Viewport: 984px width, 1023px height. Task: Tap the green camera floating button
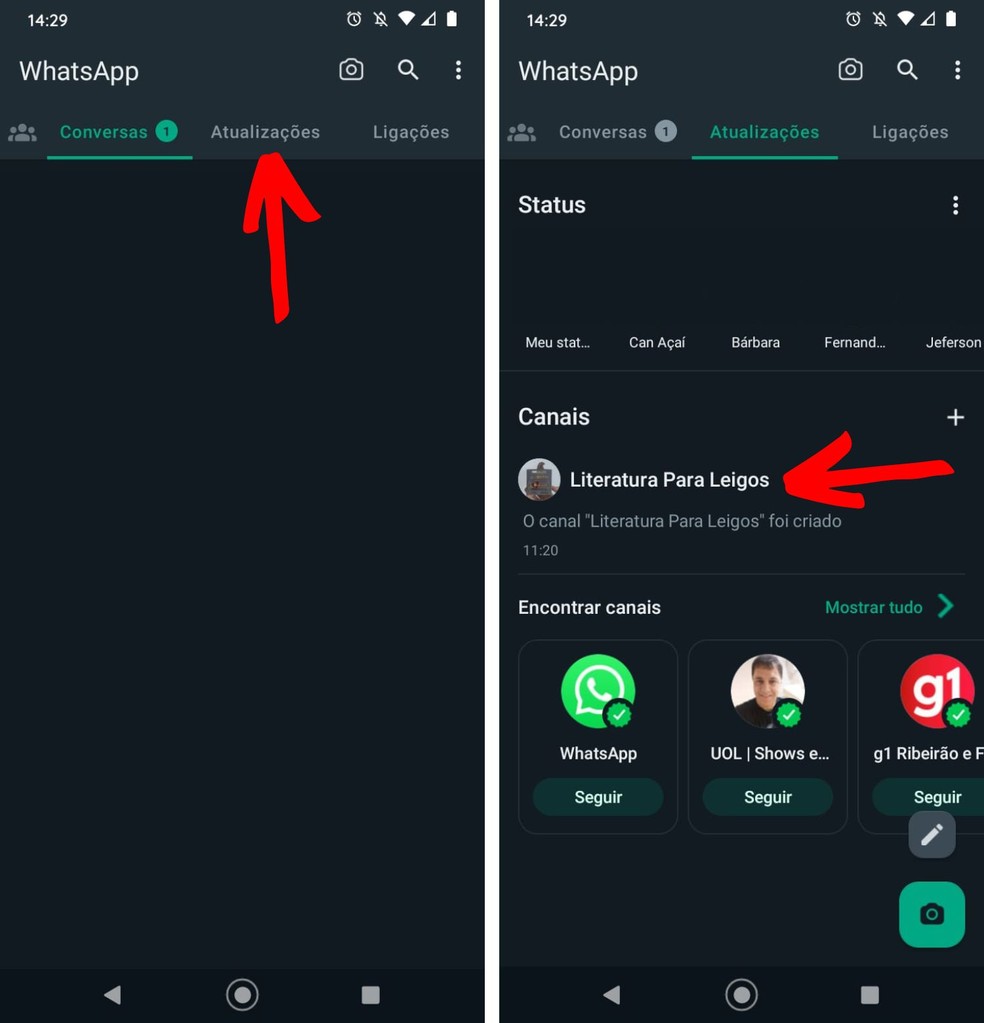pyautogui.click(x=932, y=914)
